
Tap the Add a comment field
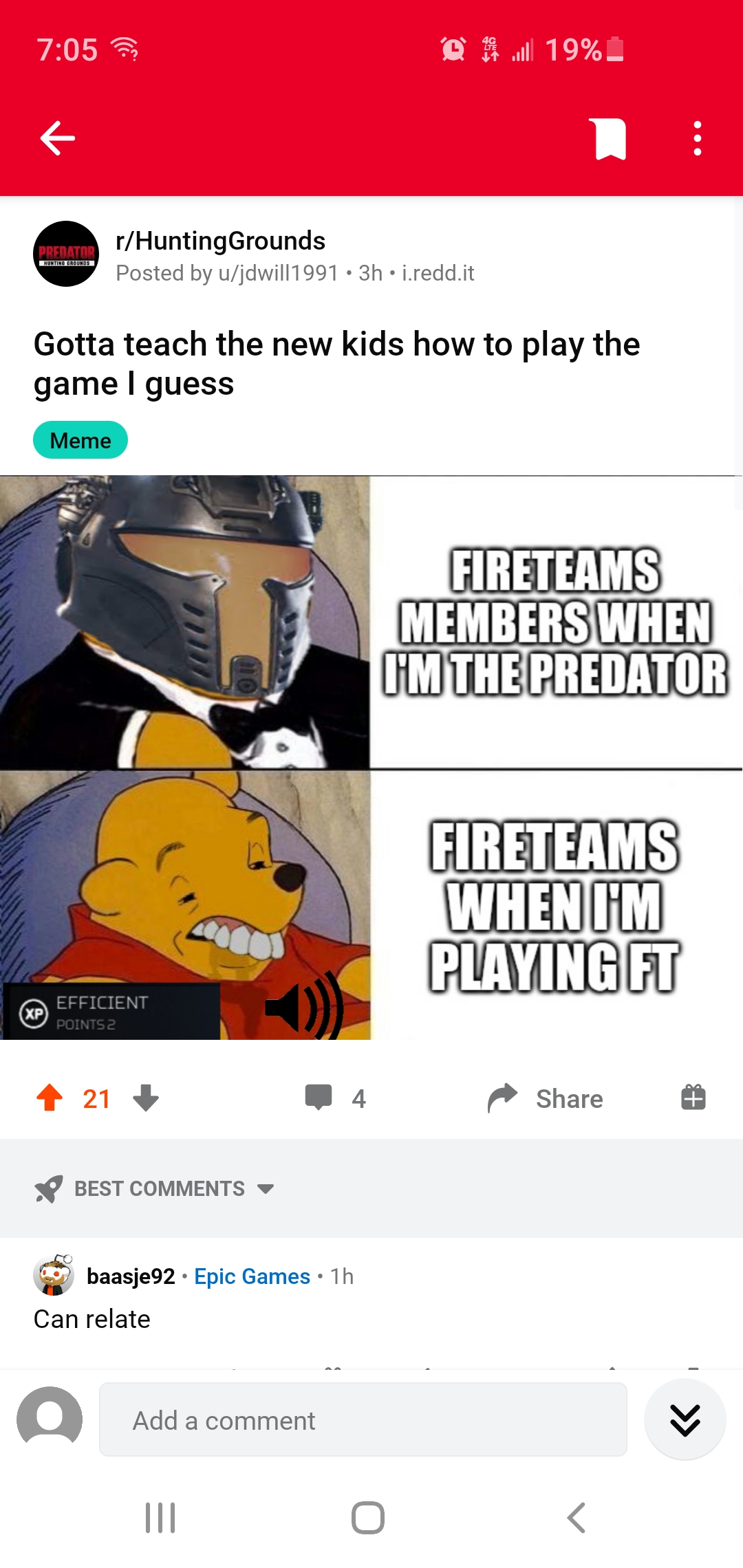click(x=363, y=1420)
